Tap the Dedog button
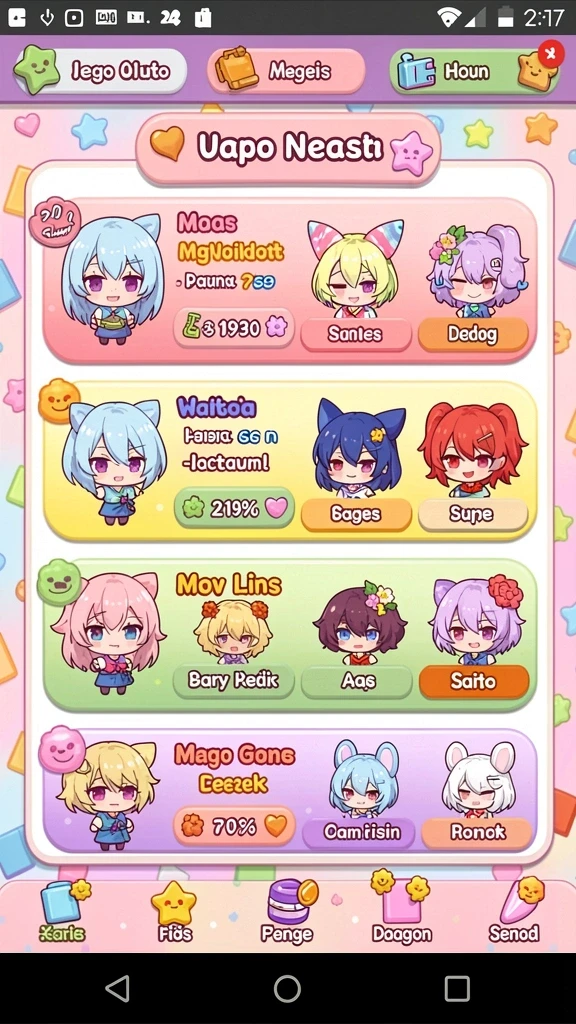The width and height of the screenshot is (576, 1024). tap(472, 334)
